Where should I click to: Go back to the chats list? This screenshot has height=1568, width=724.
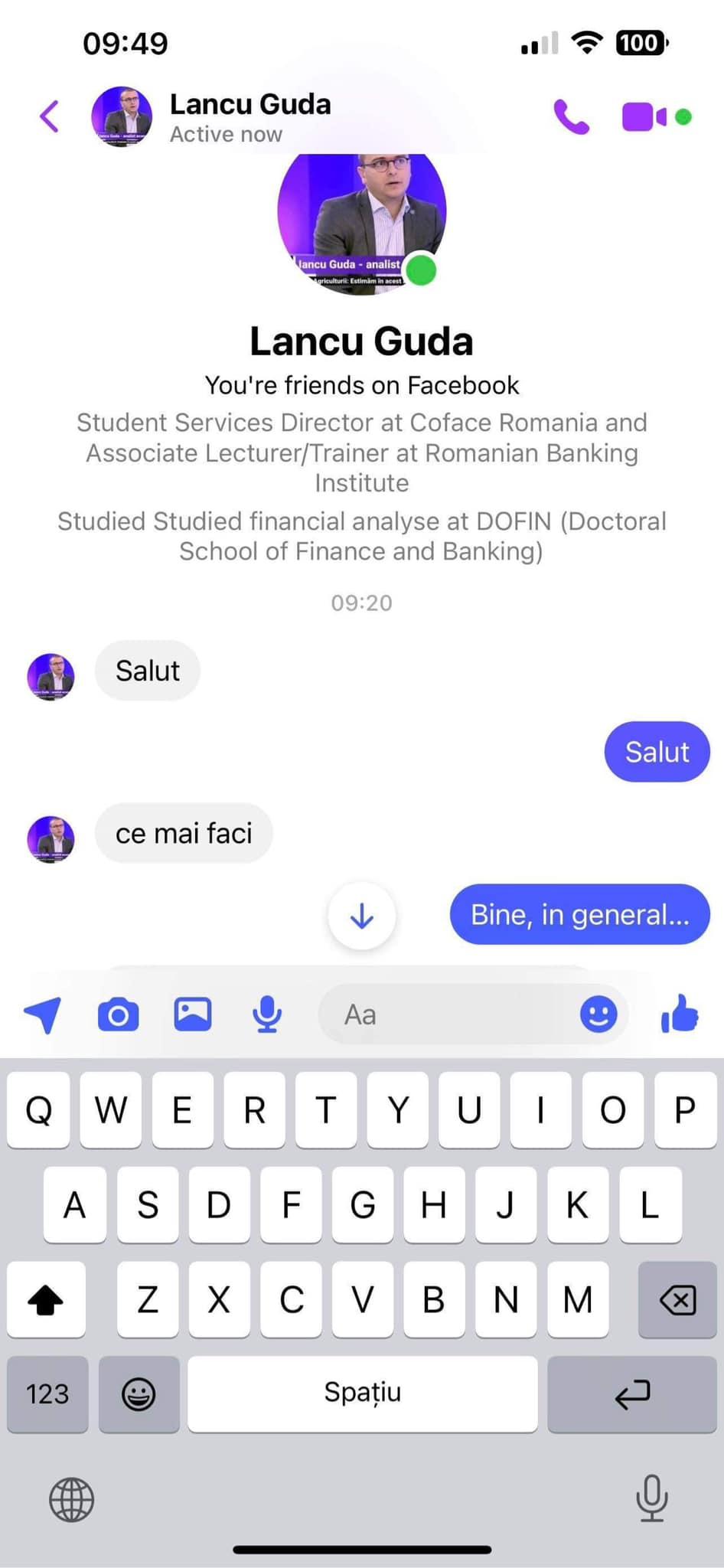50,117
